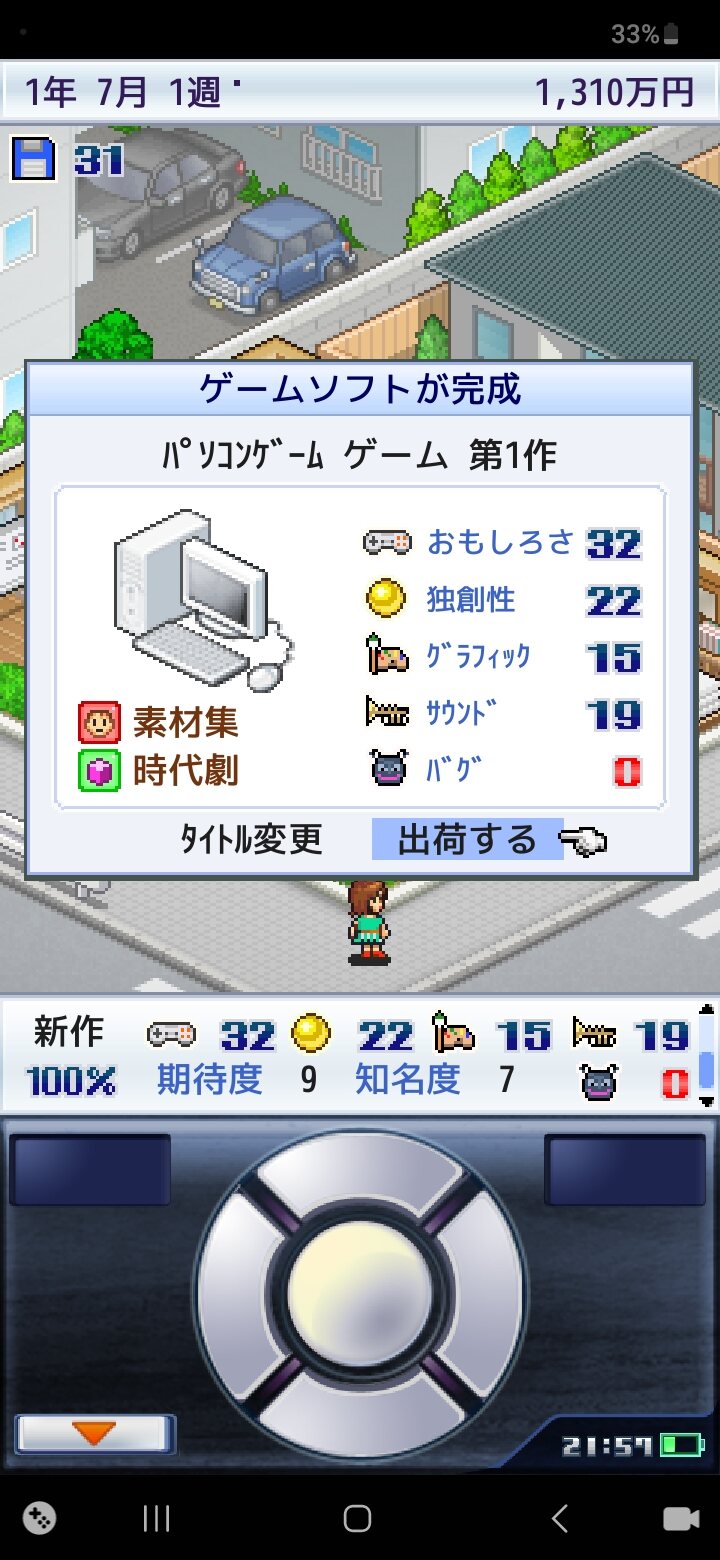This screenshot has height=1560, width=720.
Task: Tap the video camera record icon
Action: [681, 1519]
